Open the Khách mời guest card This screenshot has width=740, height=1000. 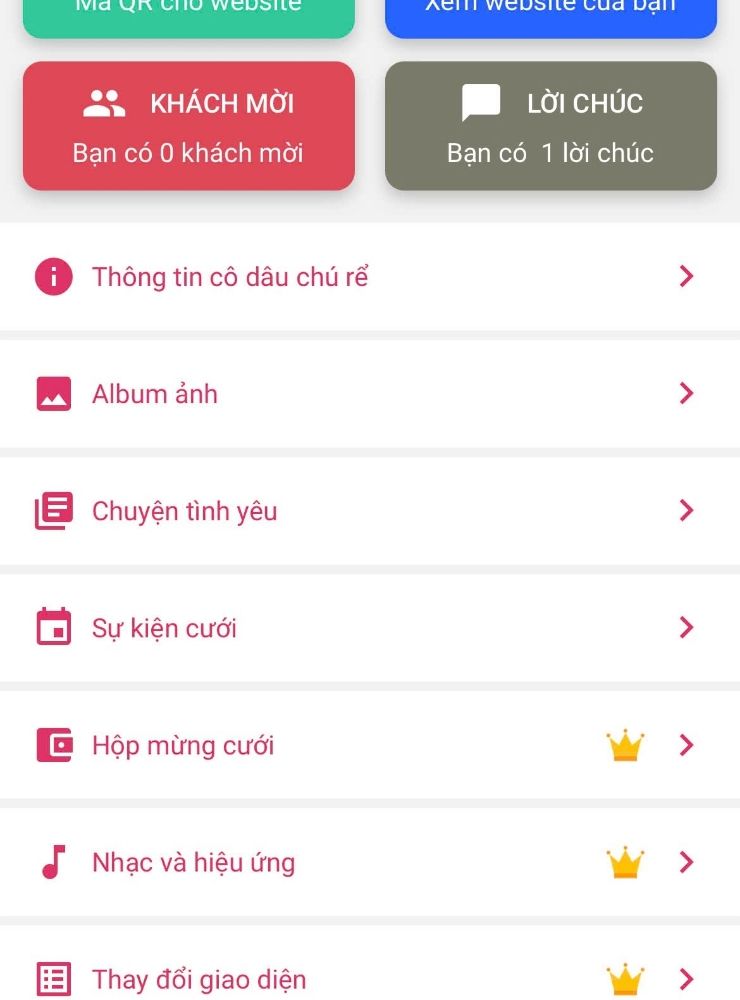pos(188,126)
